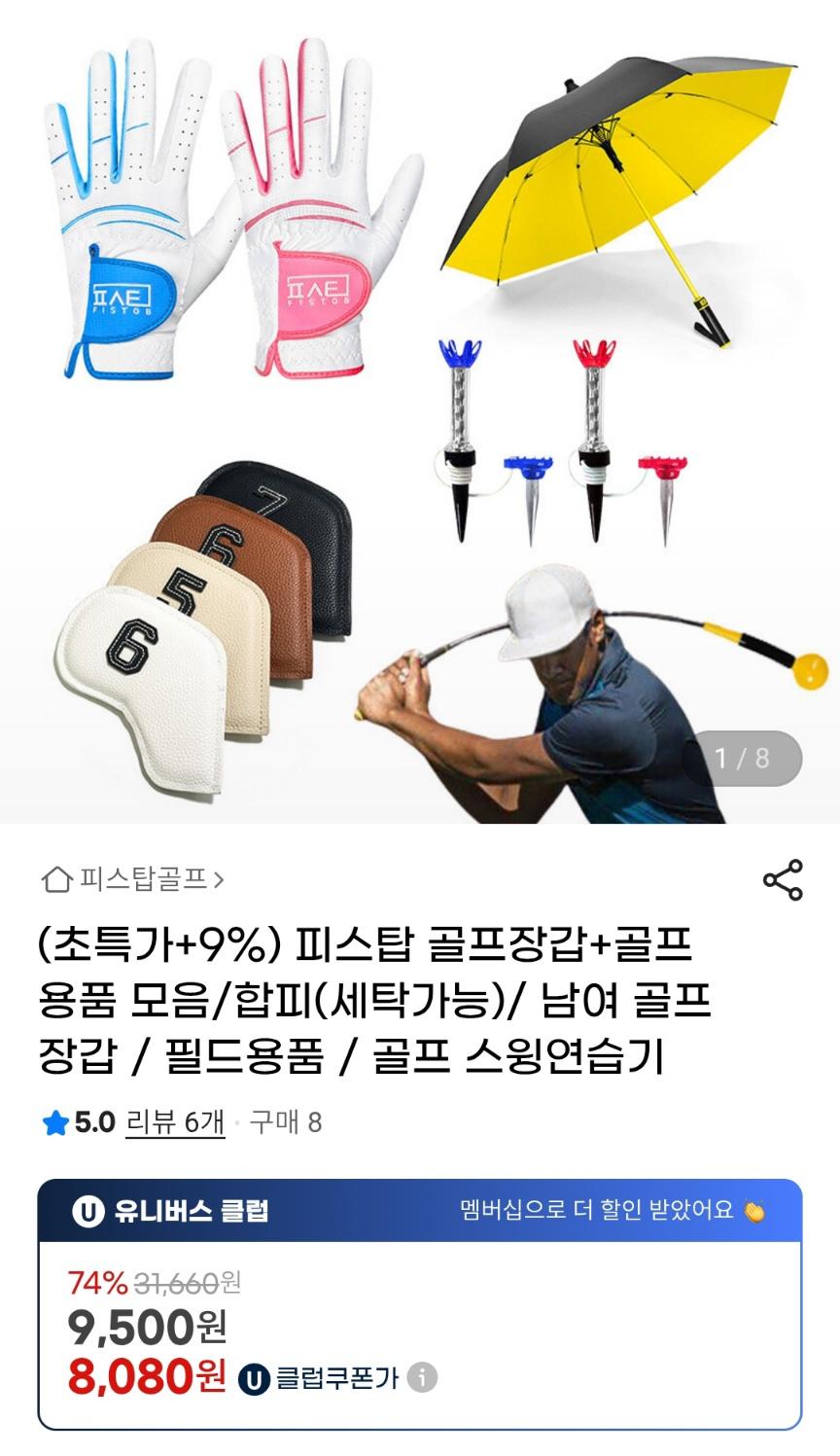Open the 유니버스 클럽 membership banner

(419, 1211)
